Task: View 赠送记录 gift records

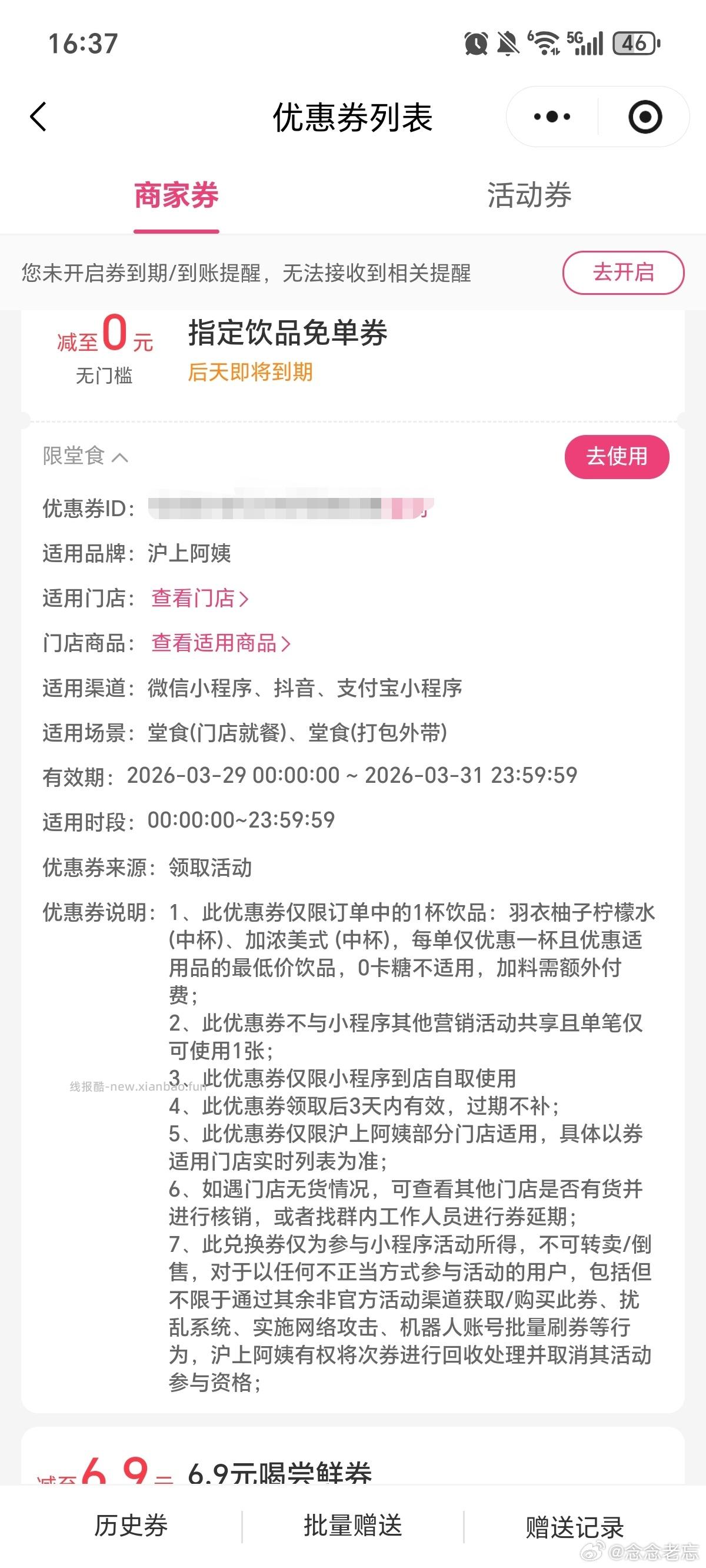Action: [x=575, y=1527]
